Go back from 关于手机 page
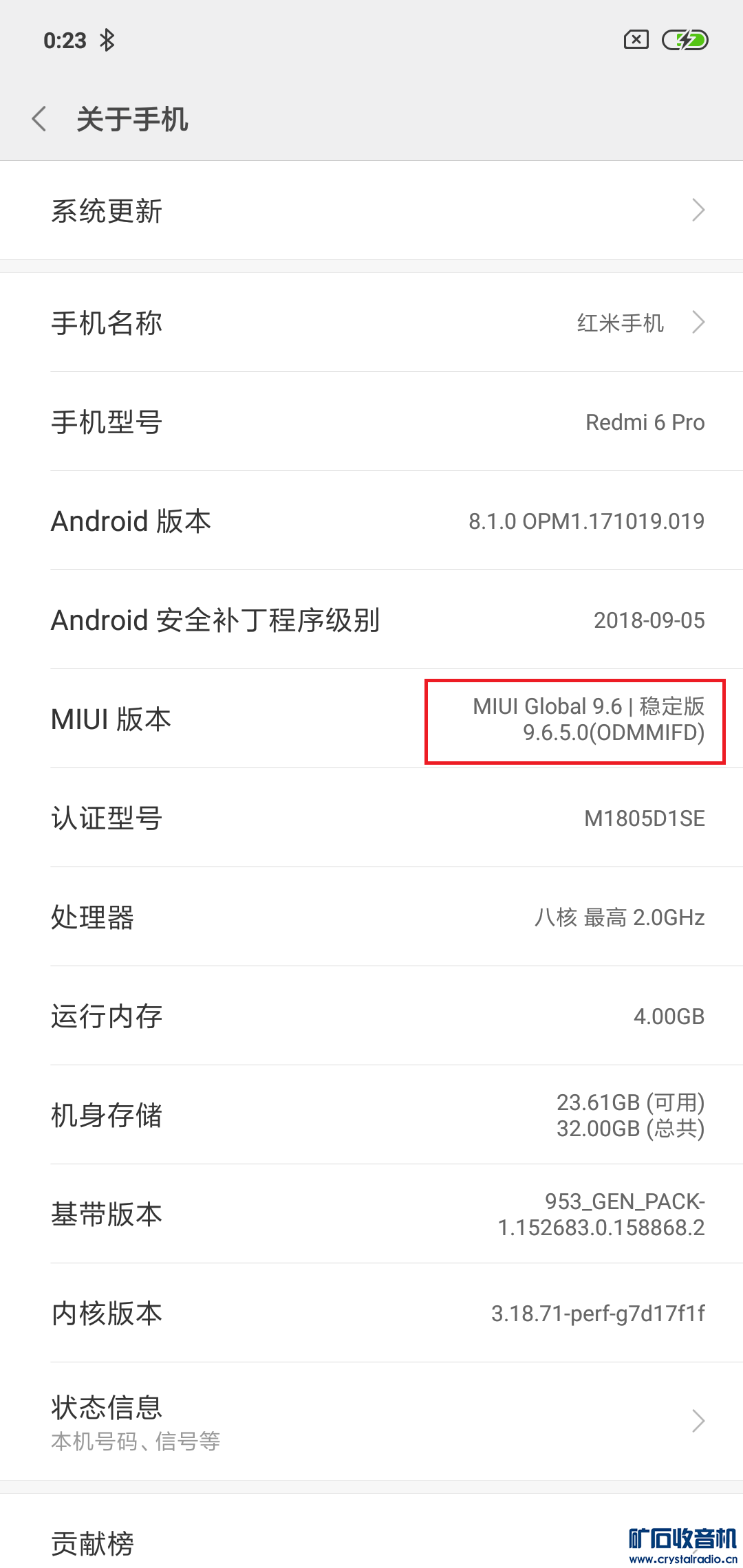This screenshot has height=1568, width=743. pyautogui.click(x=40, y=119)
